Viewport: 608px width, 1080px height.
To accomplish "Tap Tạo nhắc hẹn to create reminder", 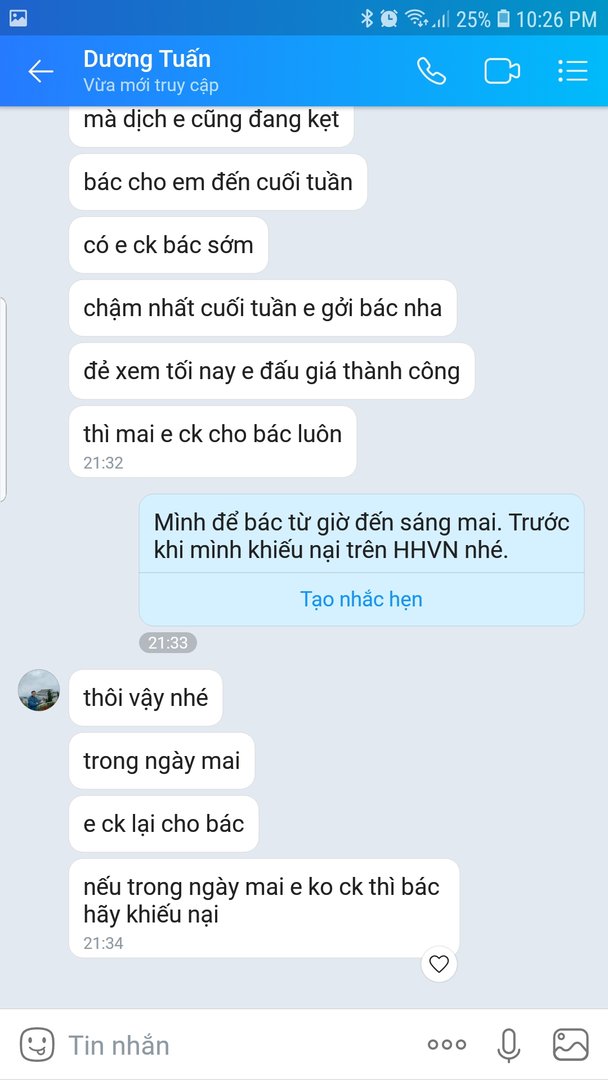I will [x=361, y=599].
